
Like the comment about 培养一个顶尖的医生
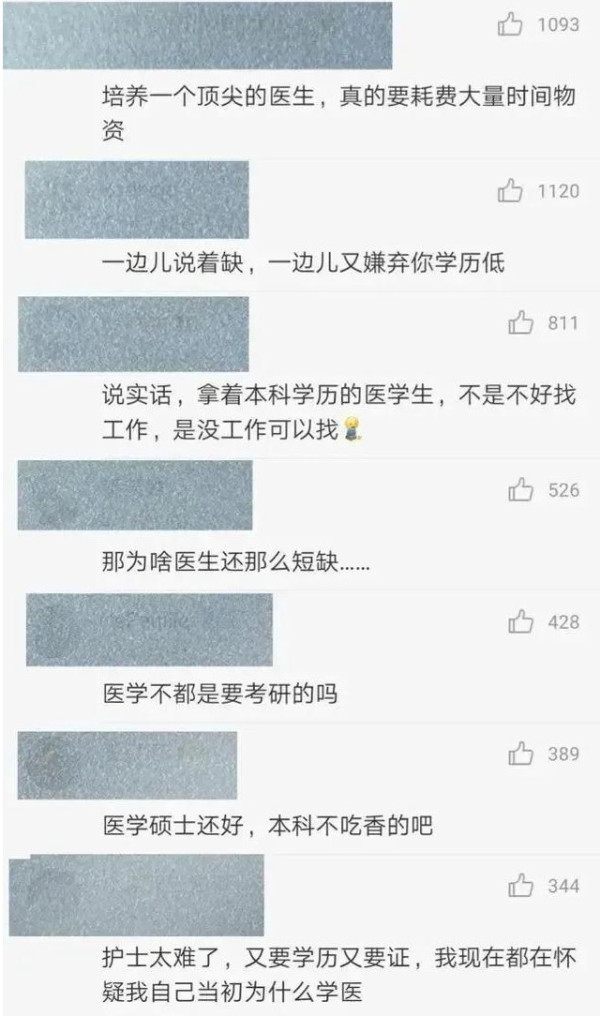[x=511, y=25]
